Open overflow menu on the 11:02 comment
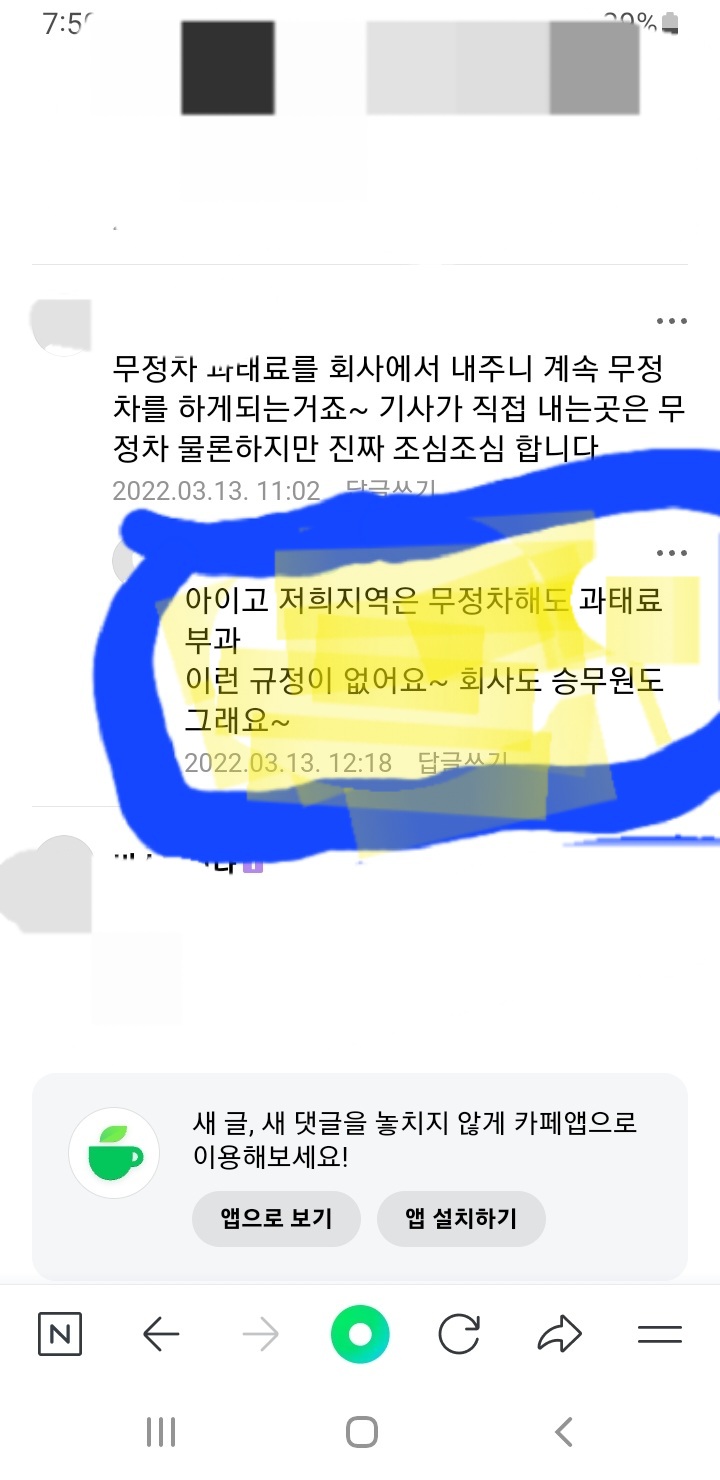 pyautogui.click(x=671, y=321)
